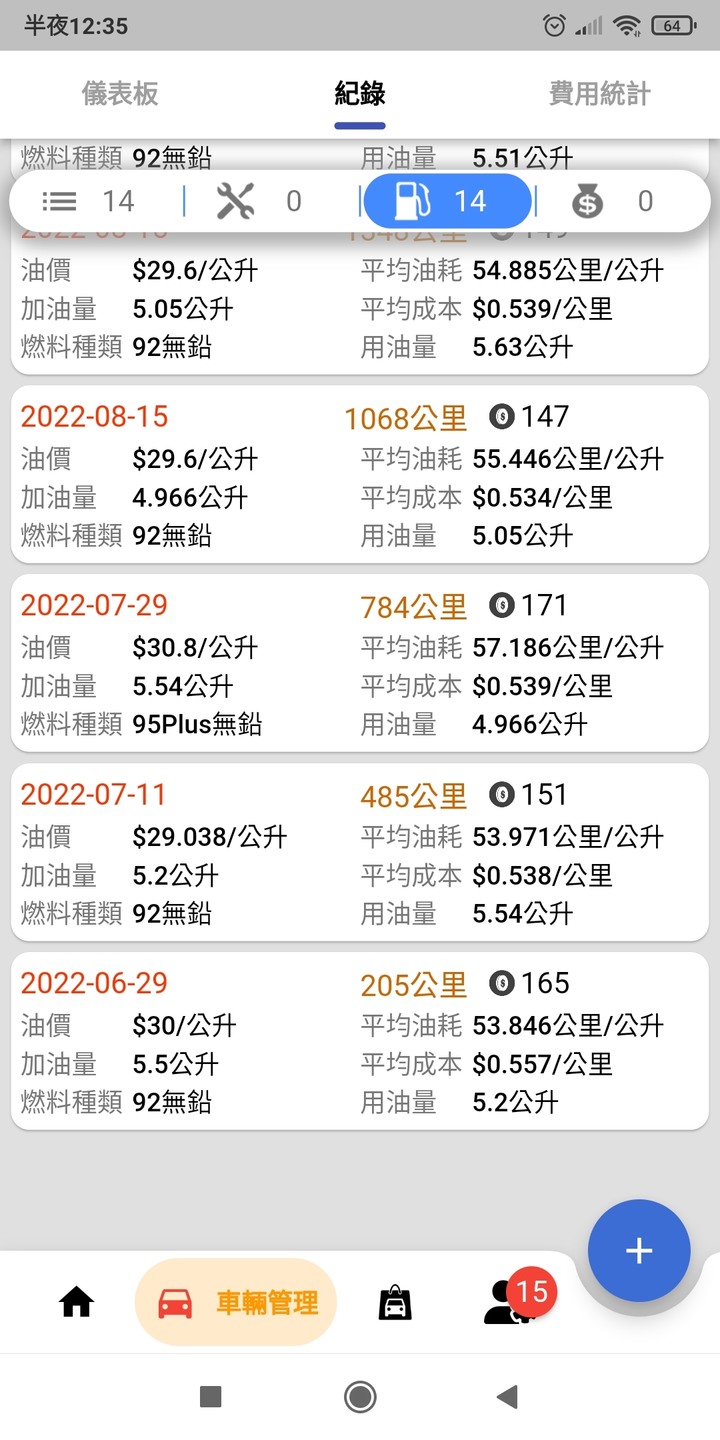The height and width of the screenshot is (1440, 720).
Task: Open the 2022-06-29 refuel record
Action: (360, 1042)
